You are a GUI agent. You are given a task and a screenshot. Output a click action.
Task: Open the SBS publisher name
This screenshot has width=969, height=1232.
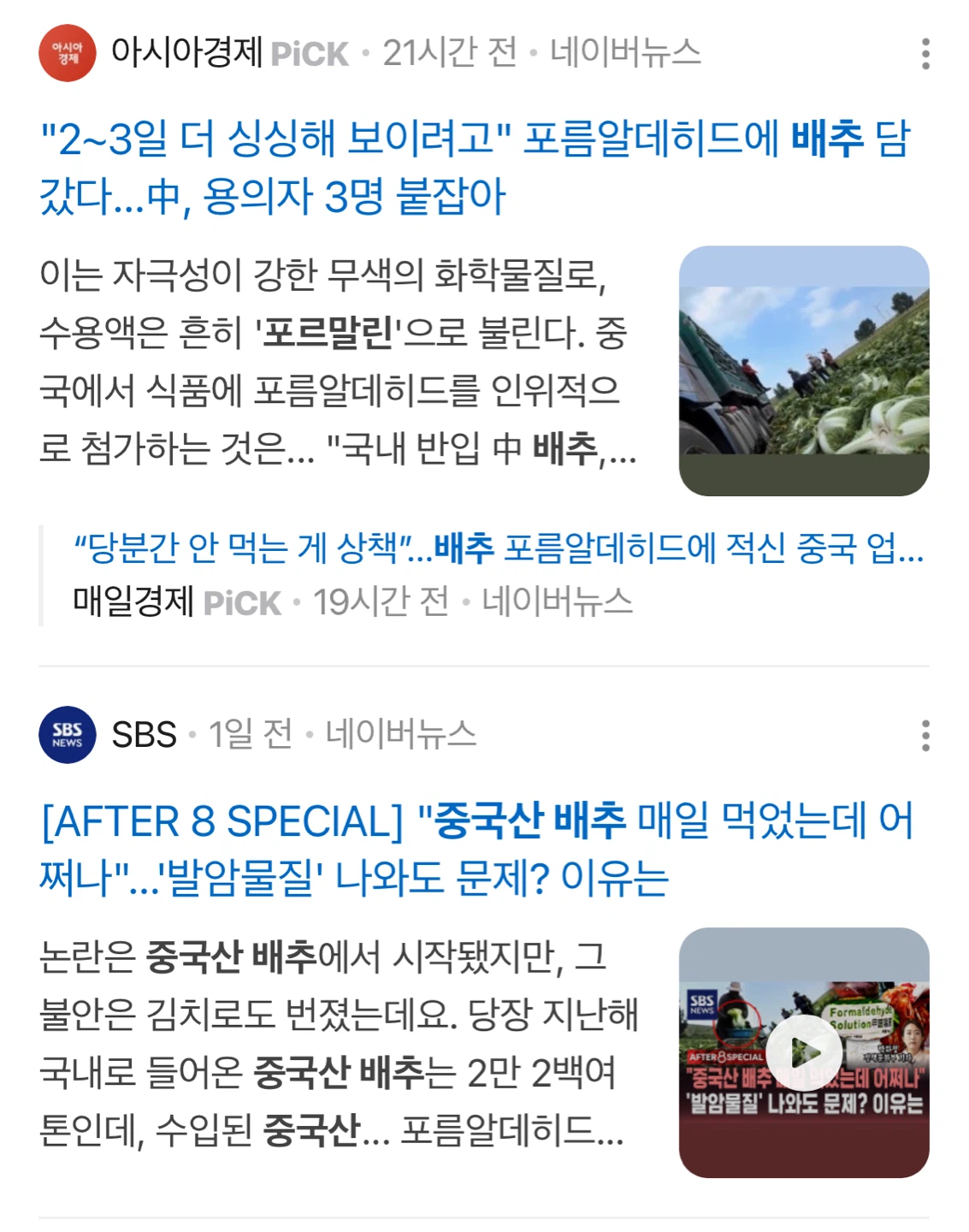pyautogui.click(x=144, y=735)
